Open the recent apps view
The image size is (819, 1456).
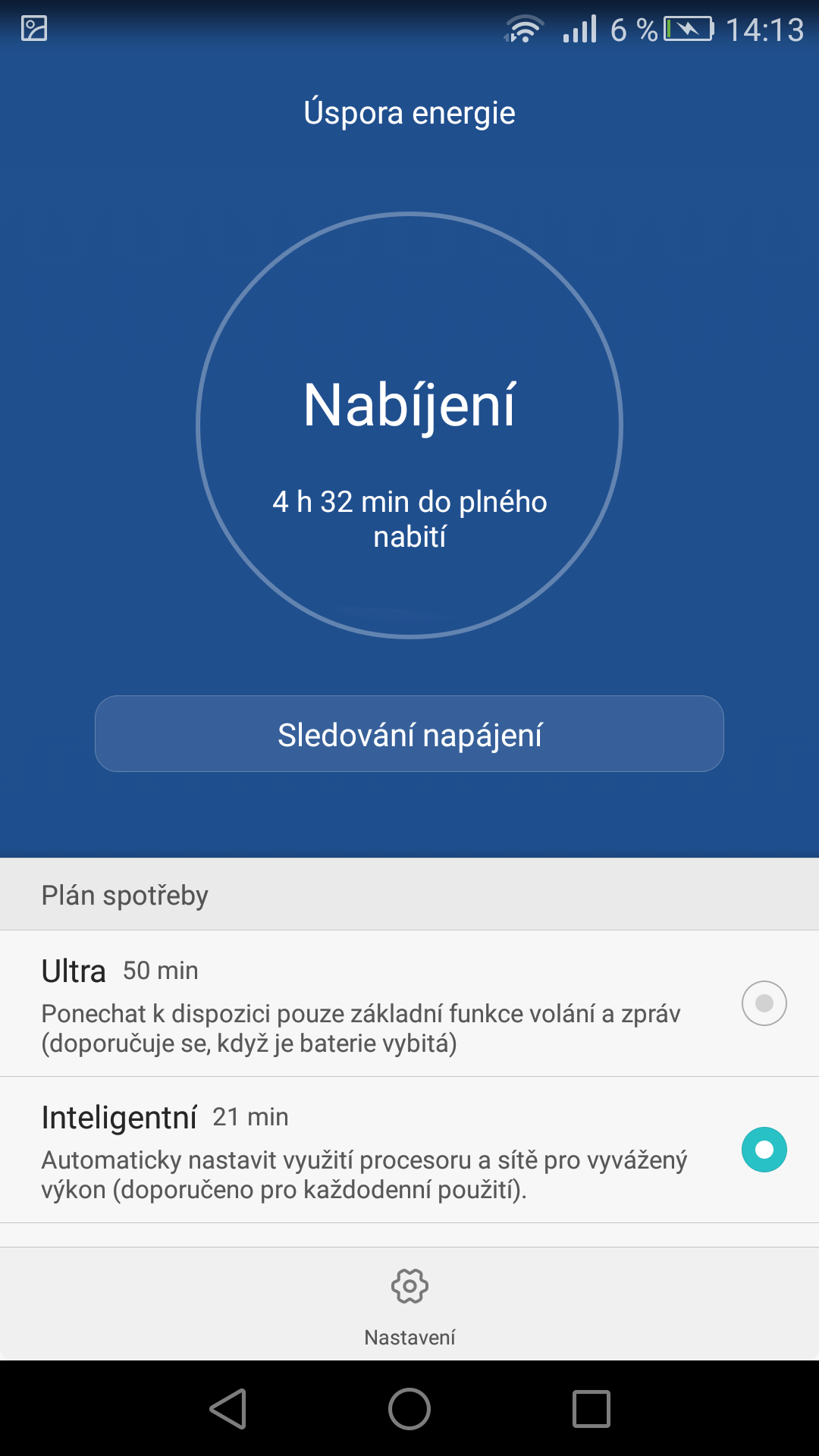click(591, 1409)
